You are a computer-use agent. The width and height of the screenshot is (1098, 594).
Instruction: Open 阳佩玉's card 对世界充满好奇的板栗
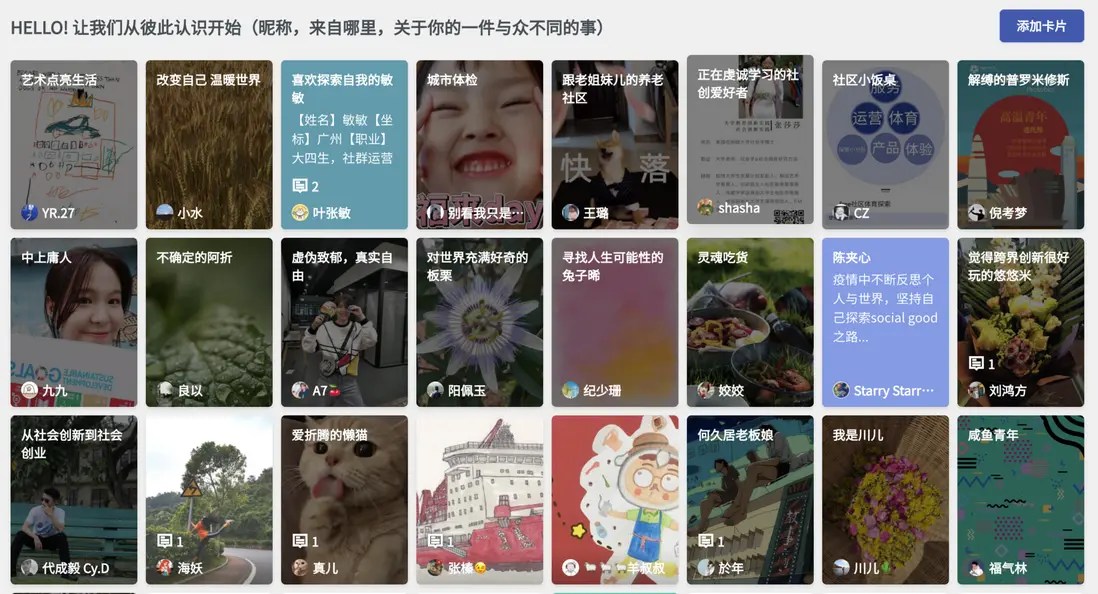tap(479, 322)
